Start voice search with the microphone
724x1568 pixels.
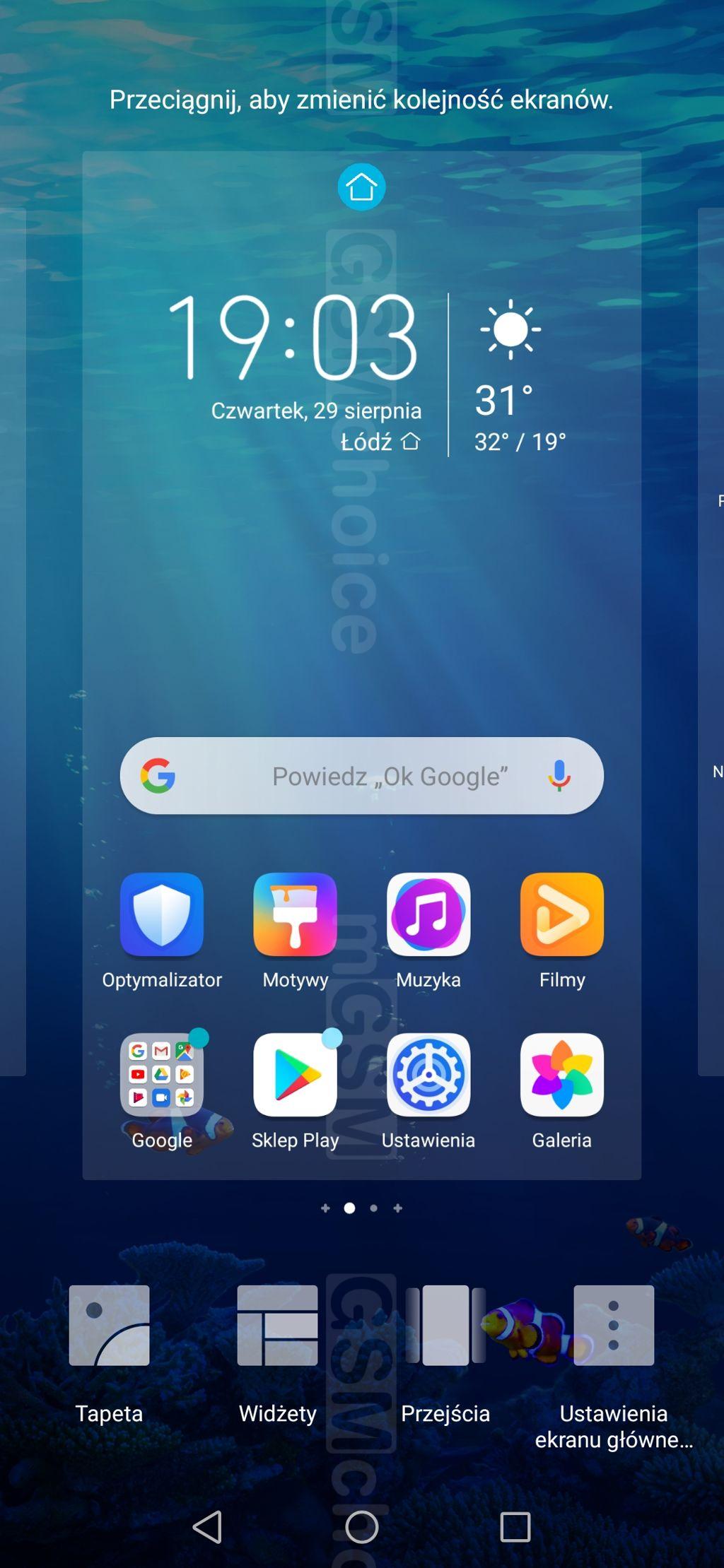[x=559, y=776]
